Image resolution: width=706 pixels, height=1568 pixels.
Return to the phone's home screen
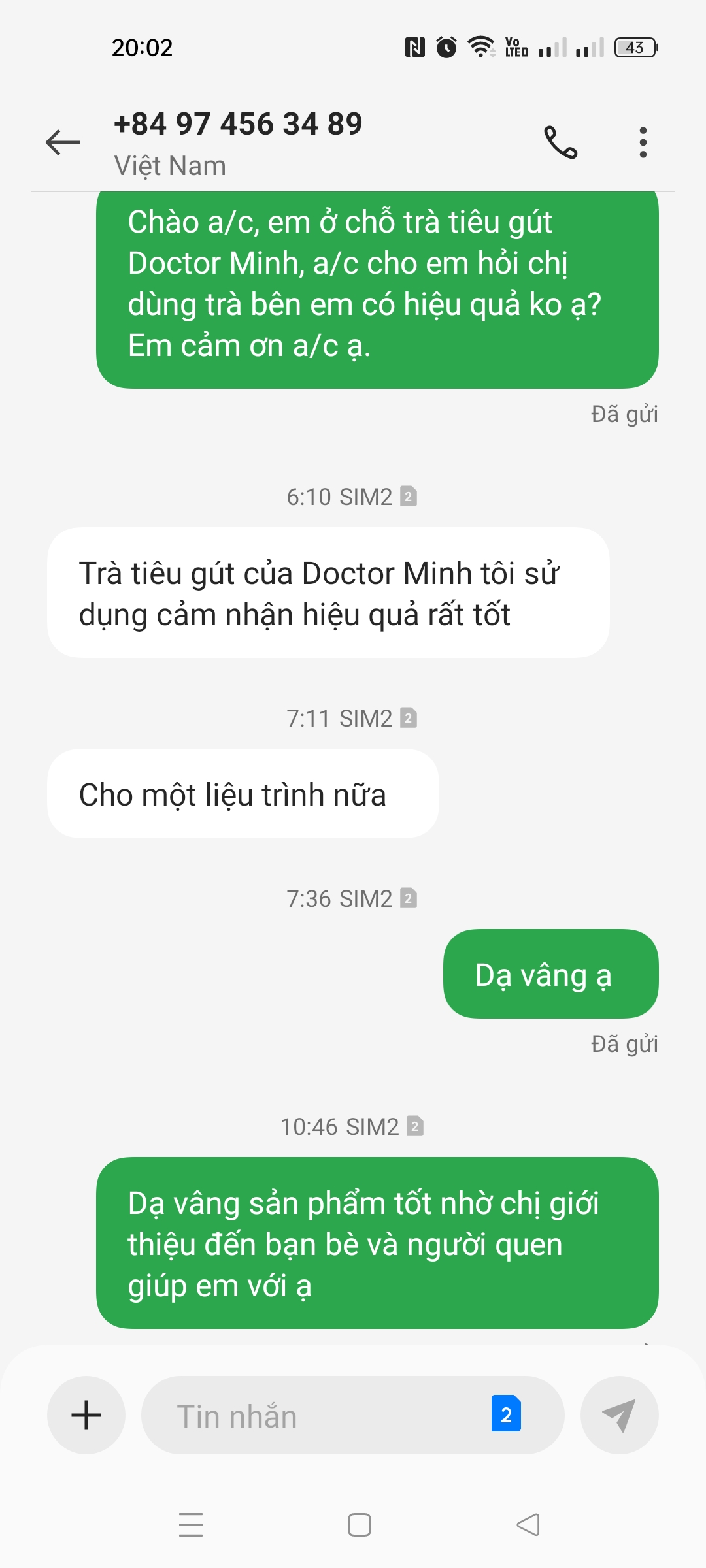360,1525
